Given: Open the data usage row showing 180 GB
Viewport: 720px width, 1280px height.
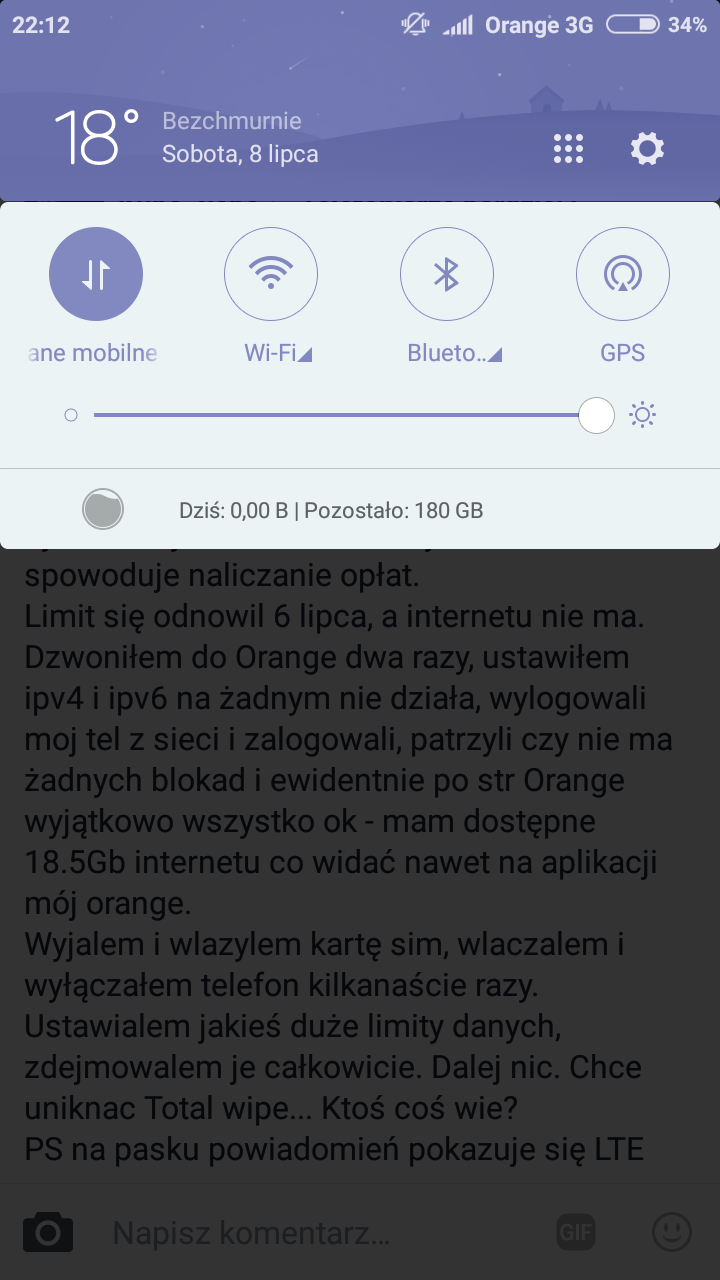Looking at the screenshot, I should click(360, 510).
